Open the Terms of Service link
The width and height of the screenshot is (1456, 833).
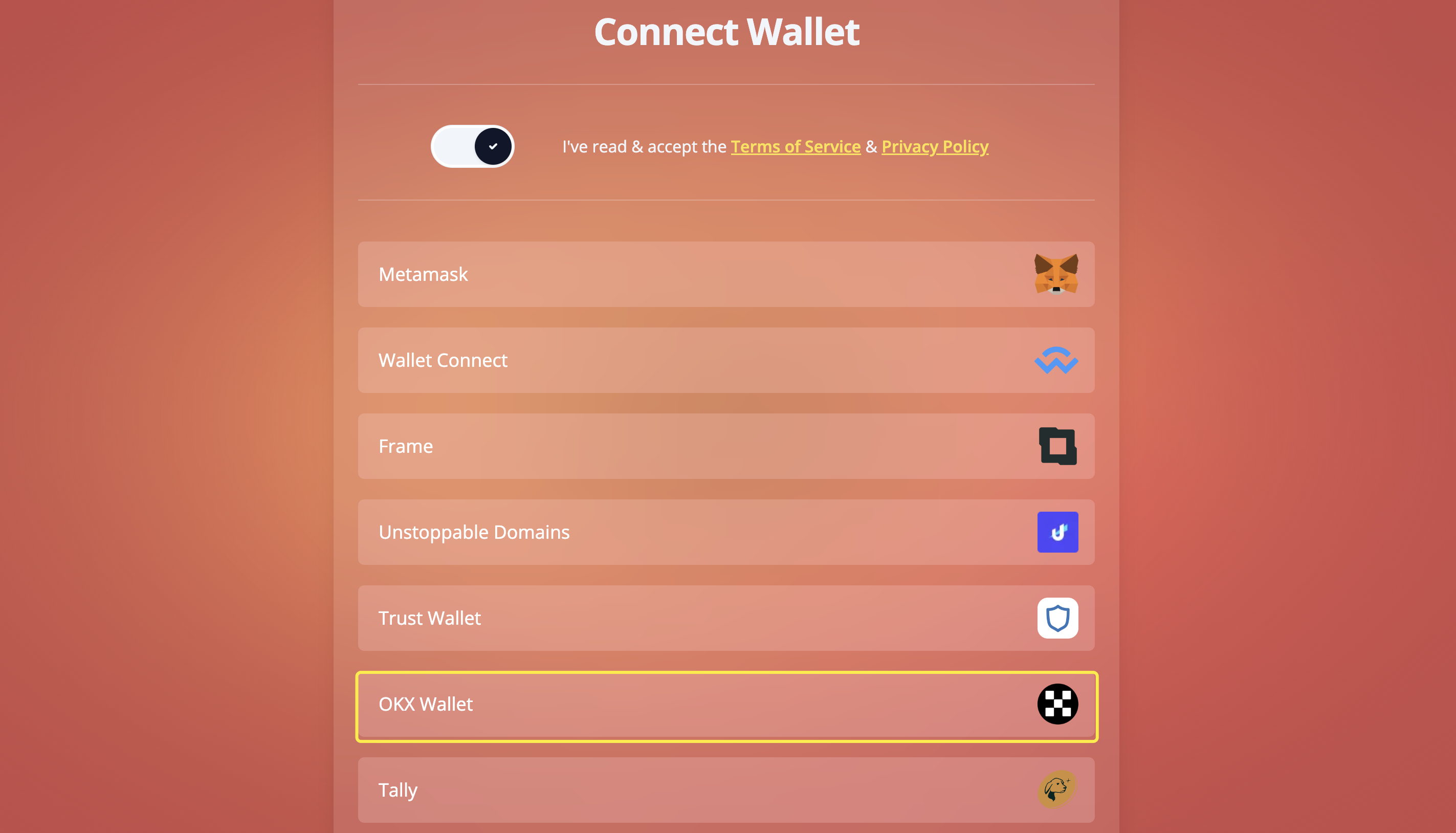click(796, 146)
